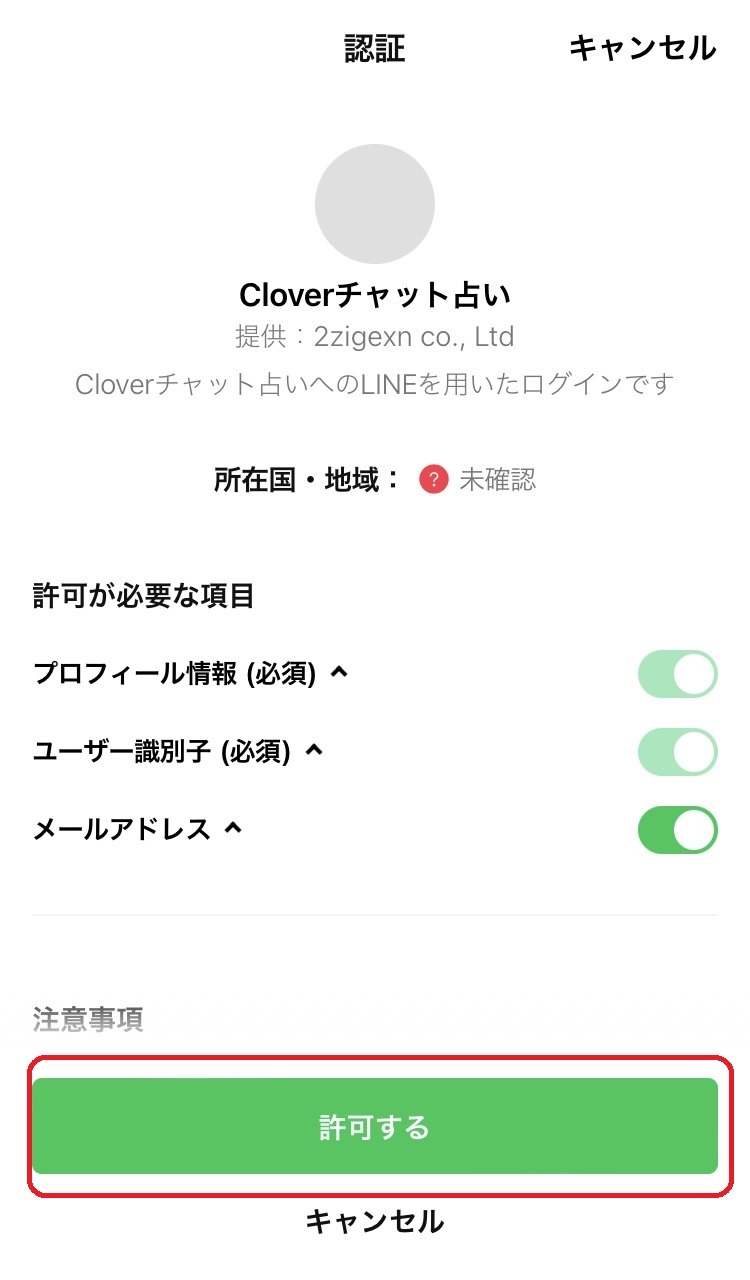
Task: Click the ユーザー識別子 required permission switch
Action: coord(677,751)
